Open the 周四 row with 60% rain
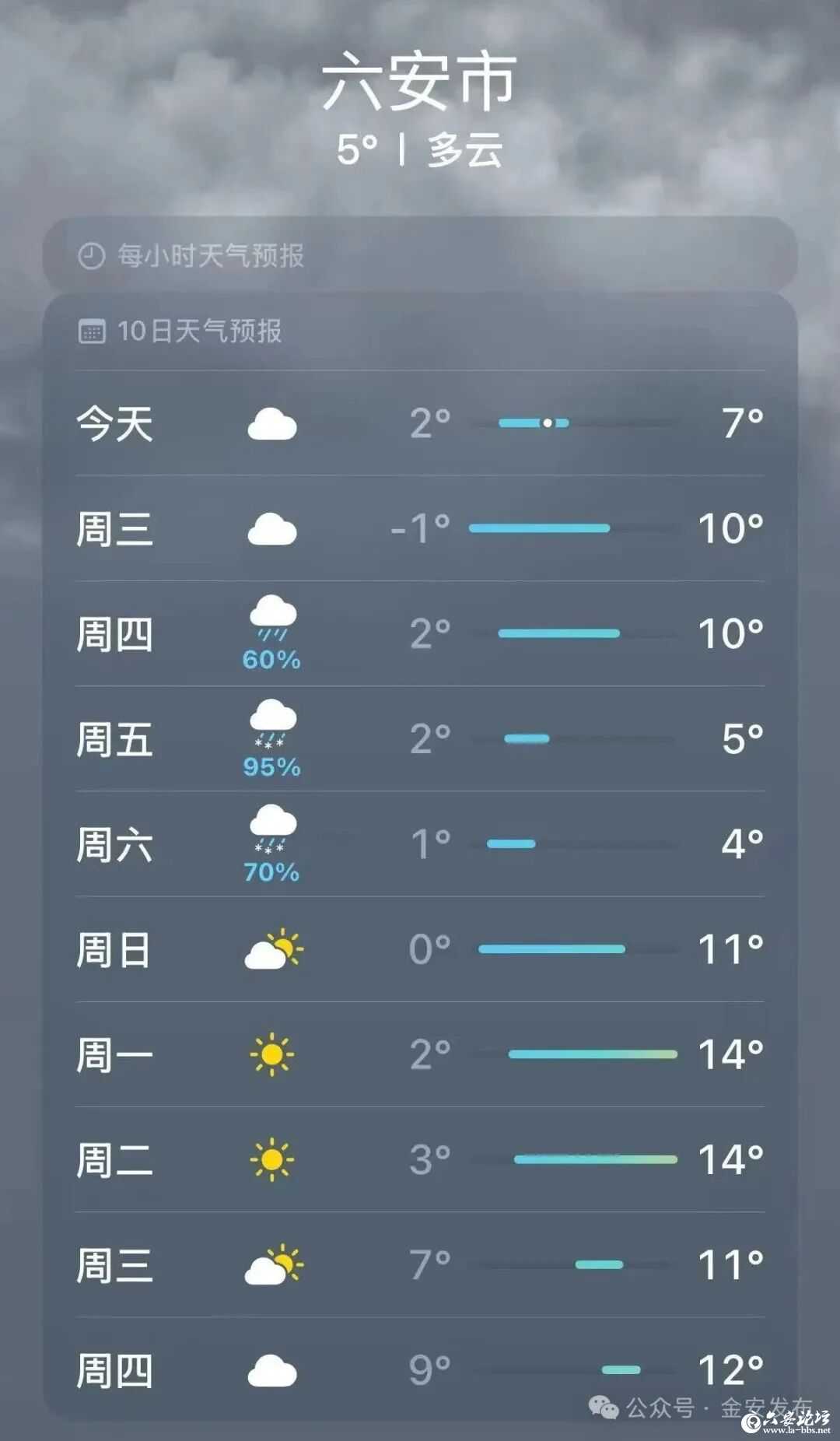The image size is (840, 1441). click(x=420, y=633)
